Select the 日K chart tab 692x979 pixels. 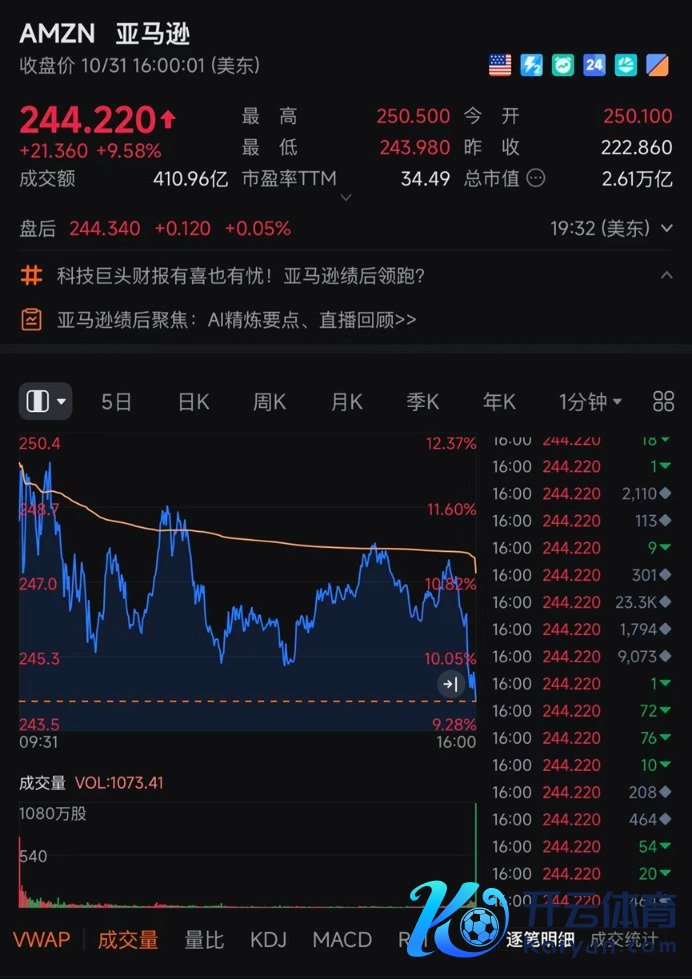pyautogui.click(x=193, y=402)
